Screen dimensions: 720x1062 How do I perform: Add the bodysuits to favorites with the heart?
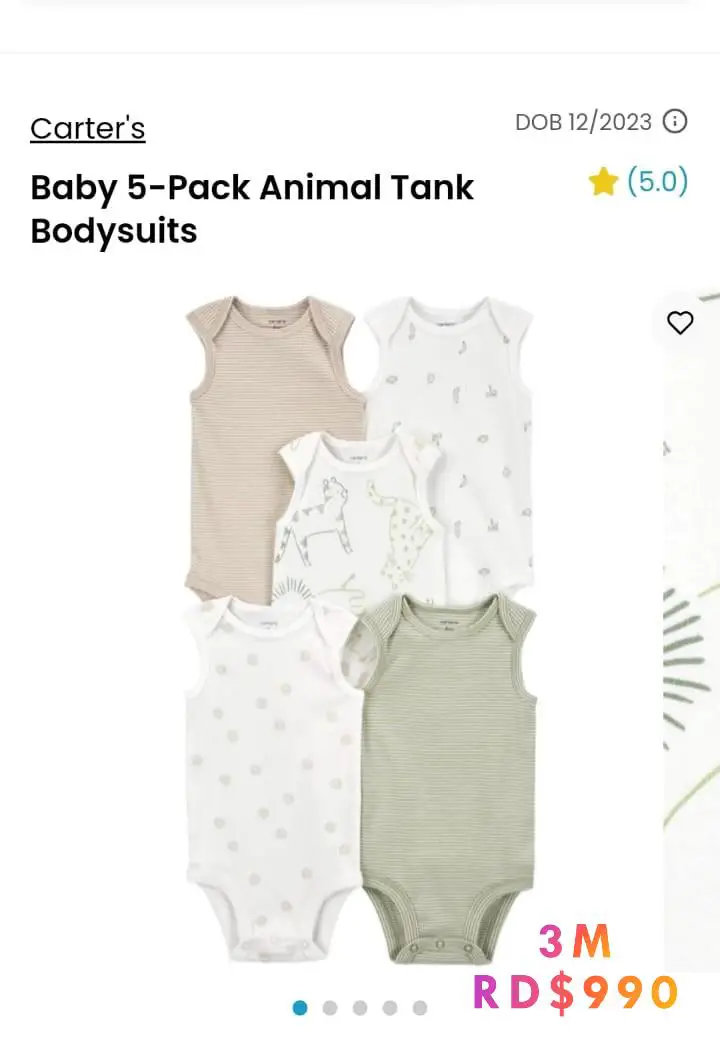680,323
